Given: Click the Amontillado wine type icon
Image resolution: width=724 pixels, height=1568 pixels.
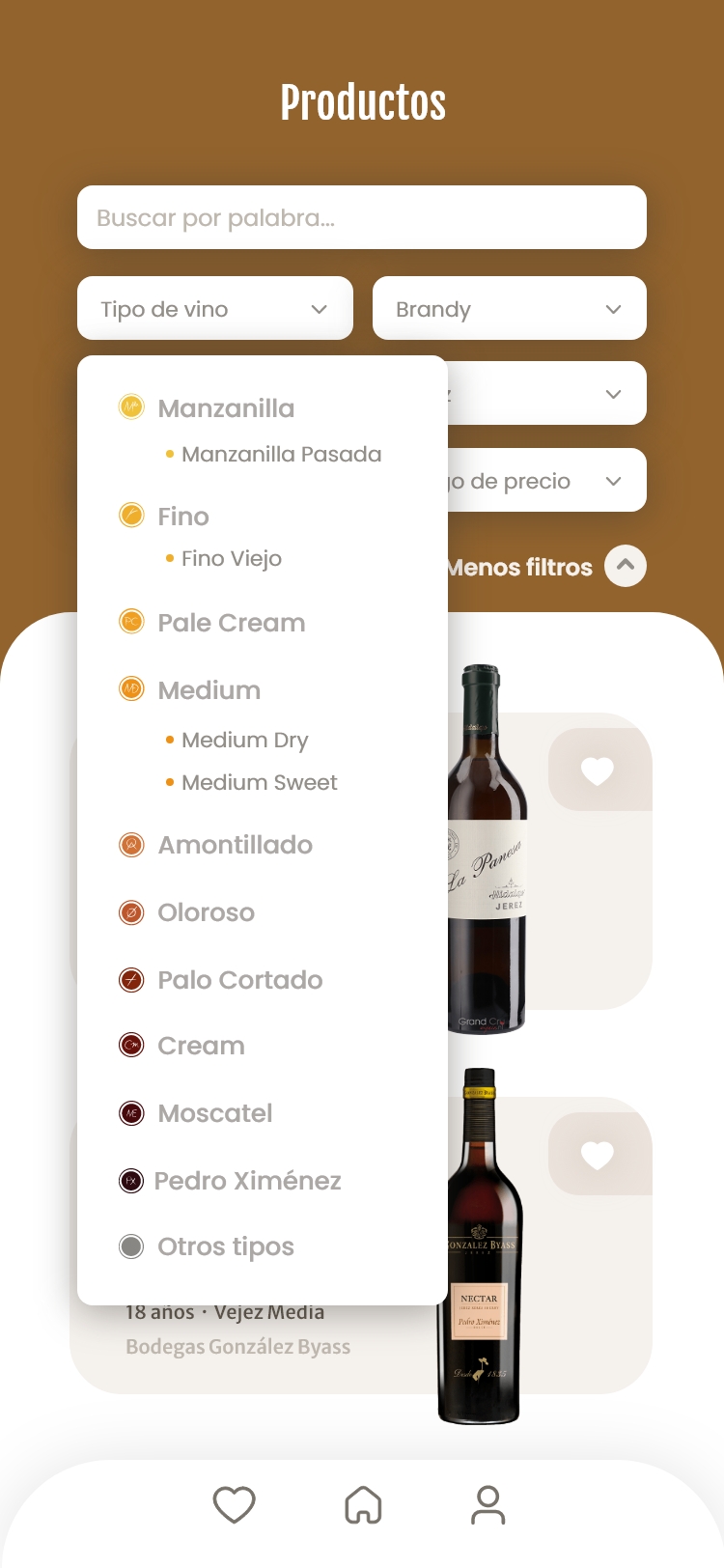Looking at the screenshot, I should click(132, 844).
